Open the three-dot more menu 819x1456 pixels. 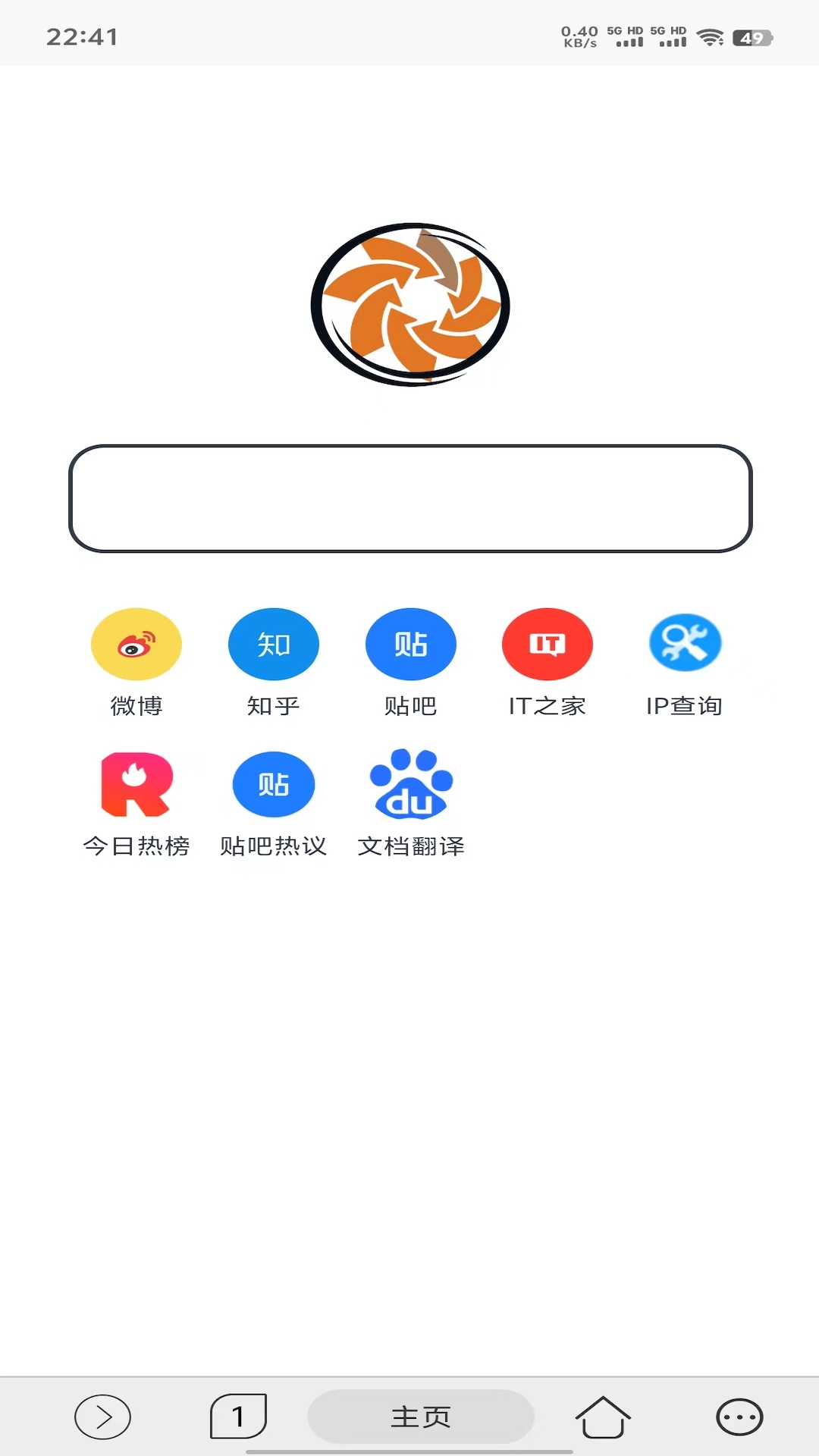click(739, 1416)
